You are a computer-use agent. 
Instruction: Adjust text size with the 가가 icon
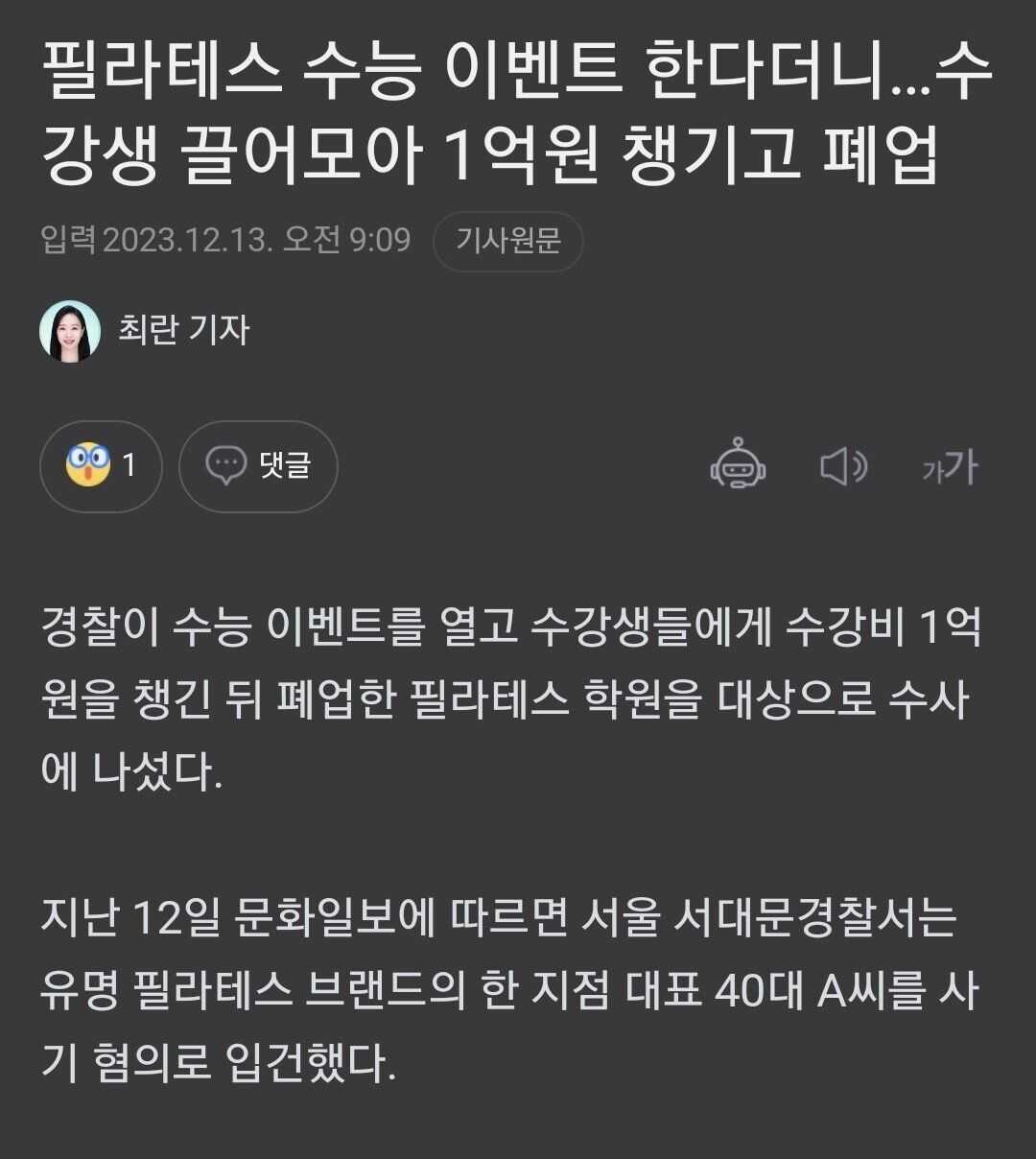point(949,467)
